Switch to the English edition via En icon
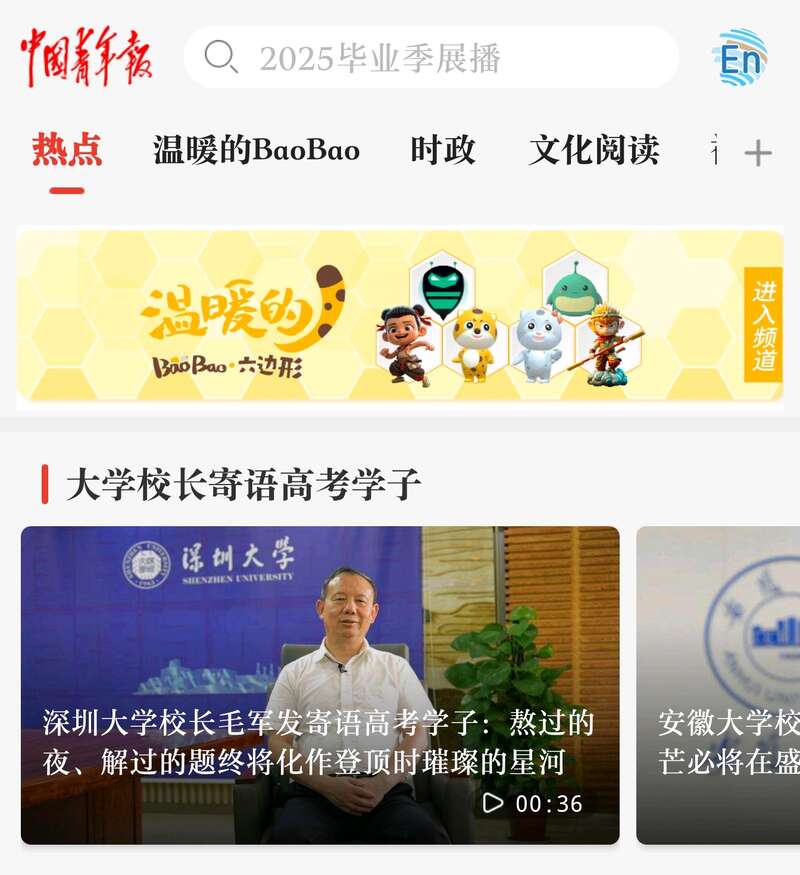This screenshot has width=800, height=875. 740,58
